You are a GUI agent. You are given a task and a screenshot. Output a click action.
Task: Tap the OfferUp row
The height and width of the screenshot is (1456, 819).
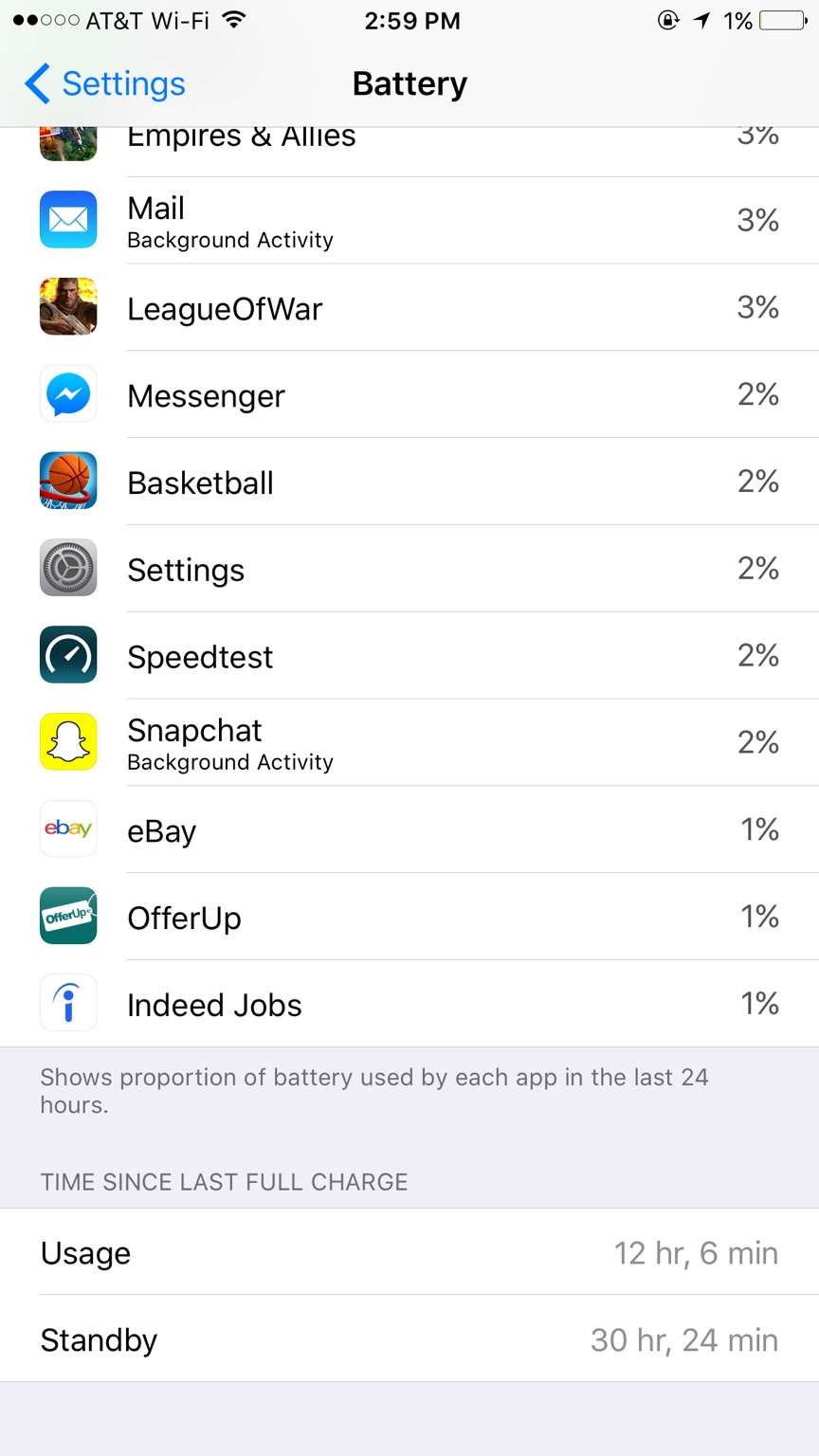tap(409, 918)
